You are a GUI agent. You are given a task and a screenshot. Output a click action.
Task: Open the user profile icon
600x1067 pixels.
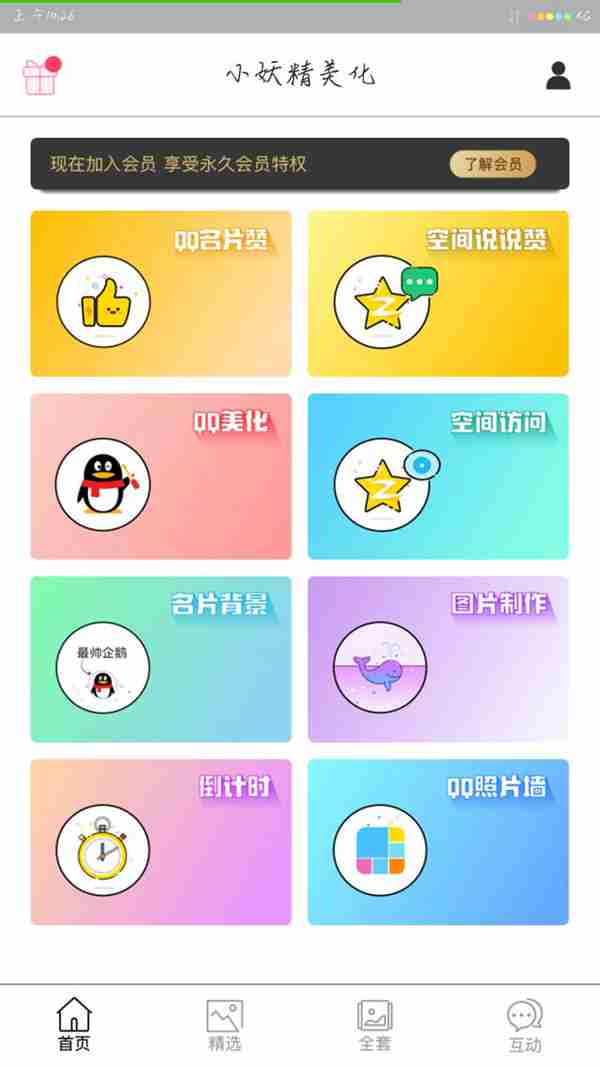click(558, 76)
